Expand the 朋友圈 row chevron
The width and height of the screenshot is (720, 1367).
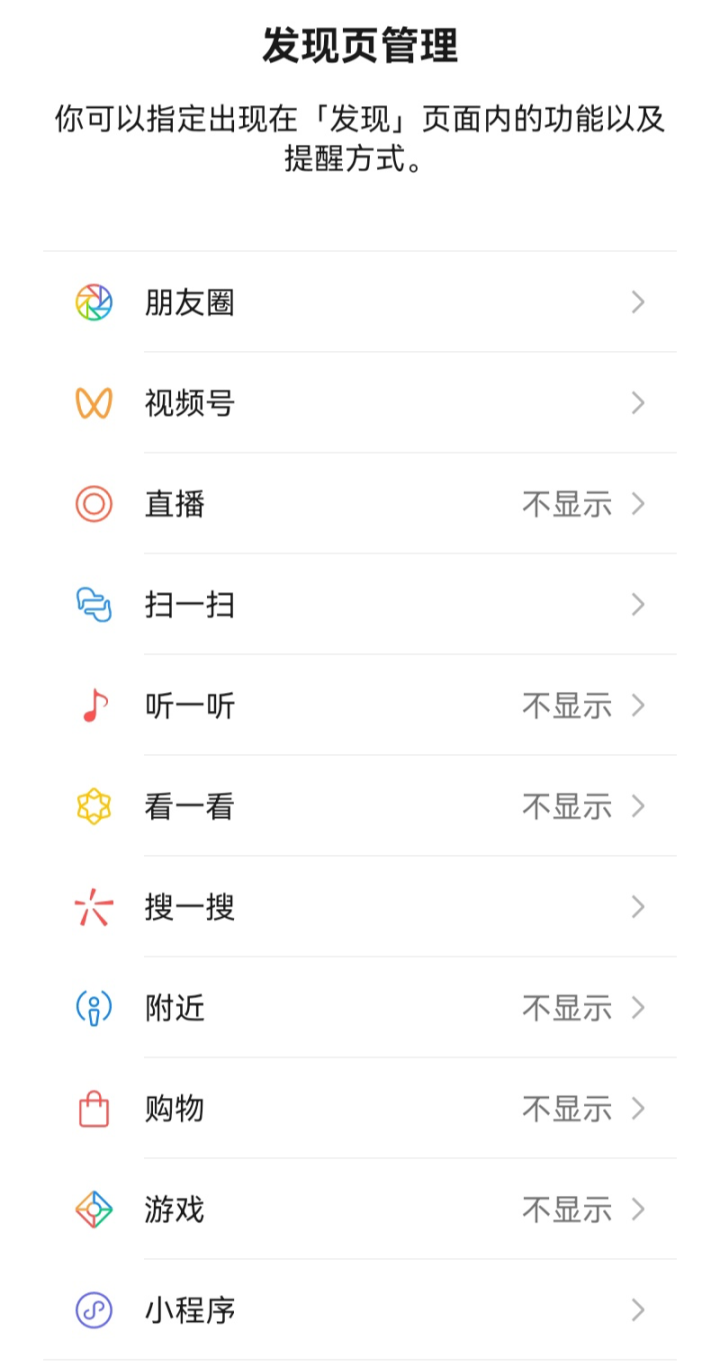[x=638, y=302]
